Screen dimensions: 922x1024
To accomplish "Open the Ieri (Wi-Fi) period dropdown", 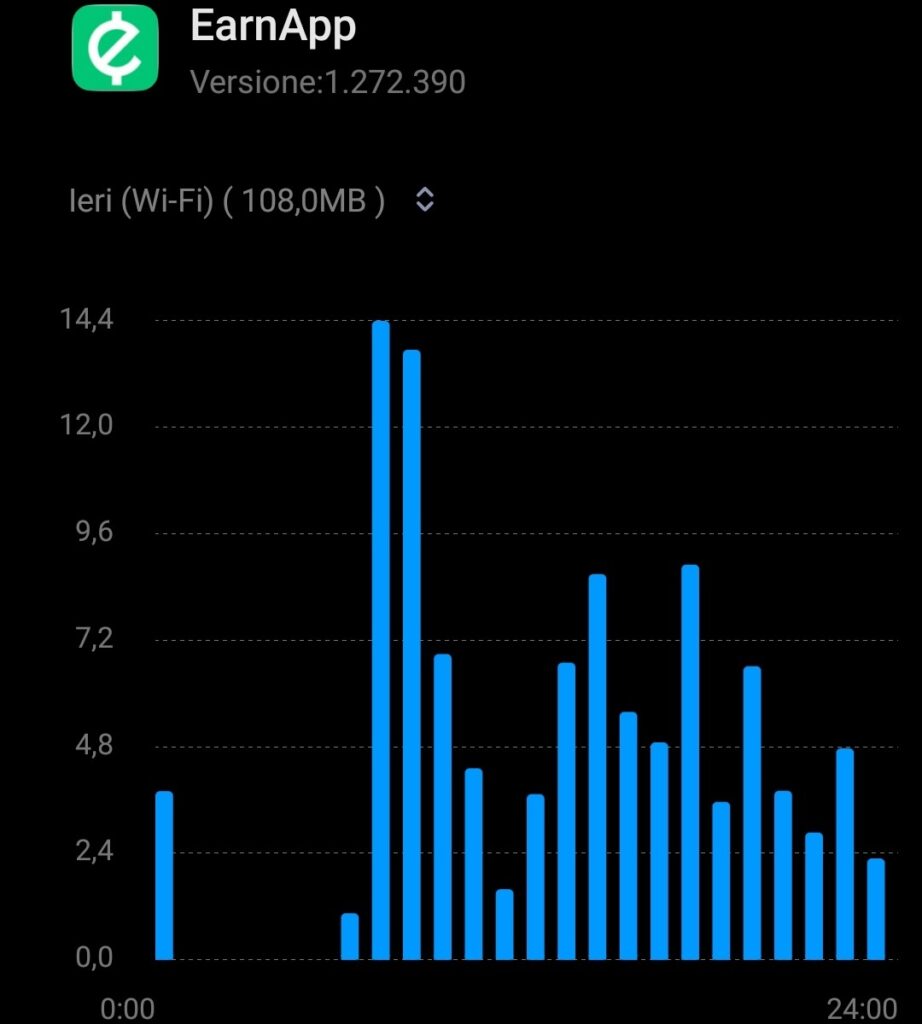I will click(x=424, y=200).
